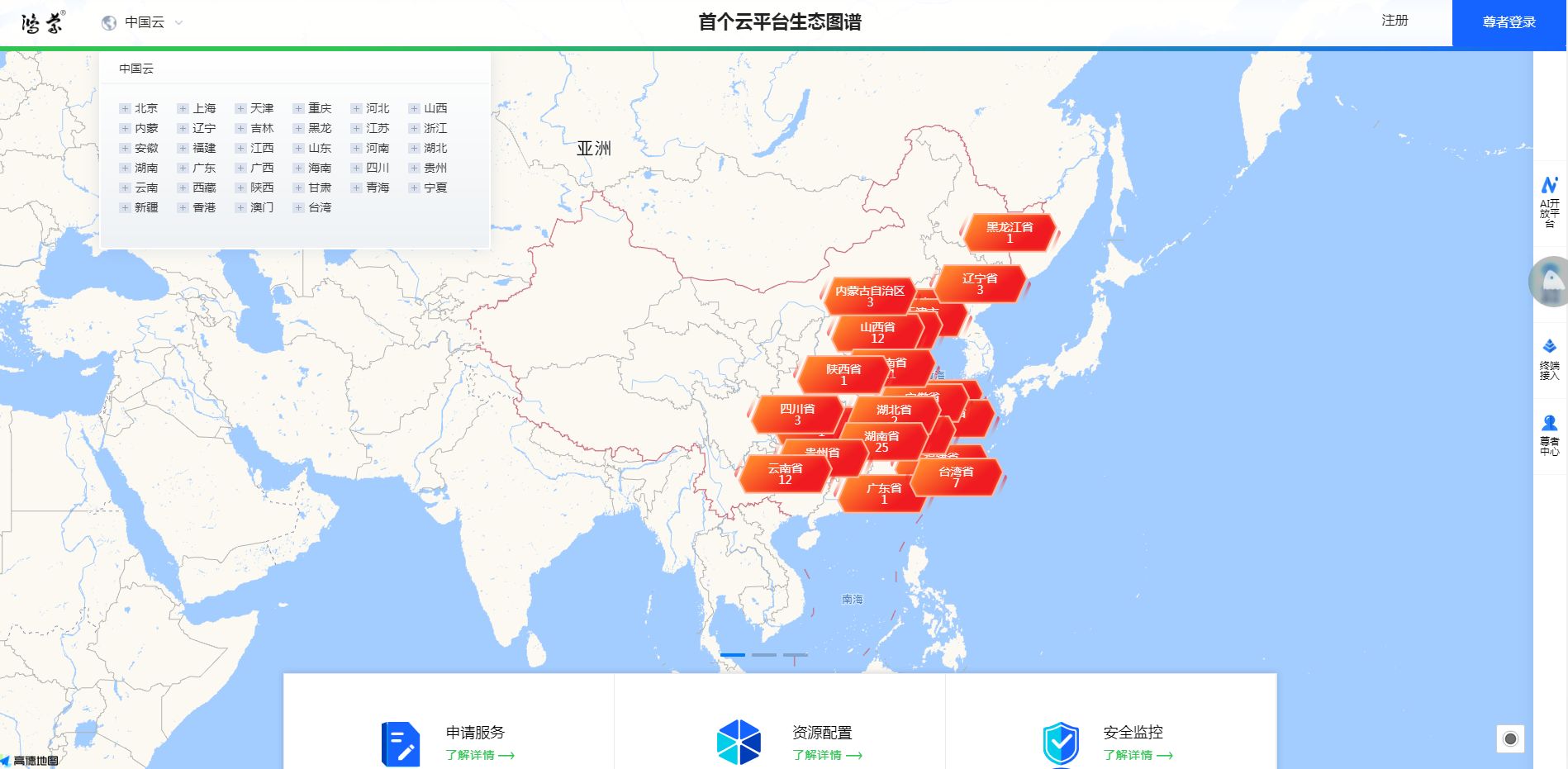The image size is (1568, 769).
Task: Open 了解详情 under 资源配置
Action: [826, 755]
